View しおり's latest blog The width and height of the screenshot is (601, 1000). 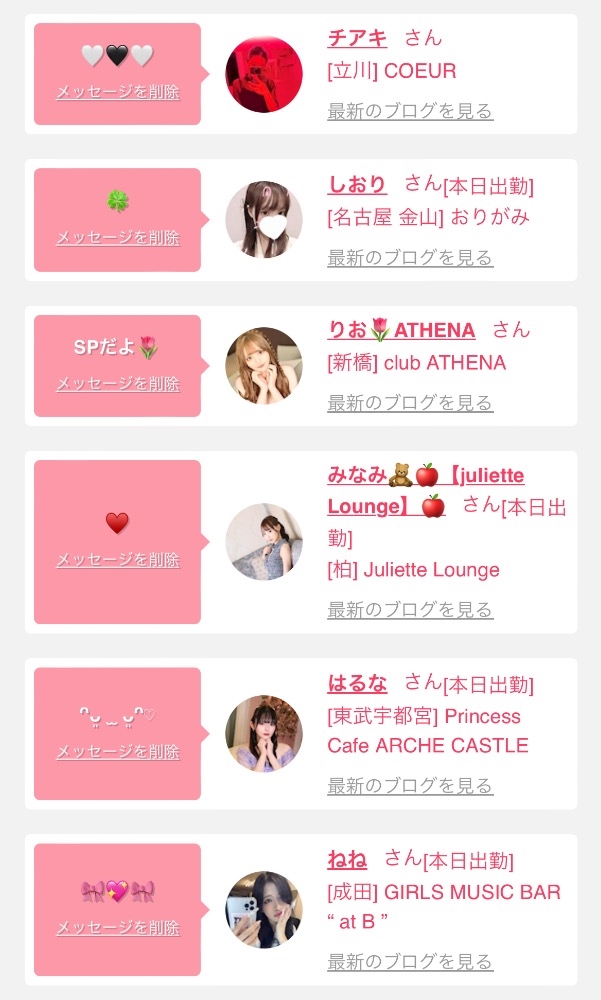pos(410,258)
